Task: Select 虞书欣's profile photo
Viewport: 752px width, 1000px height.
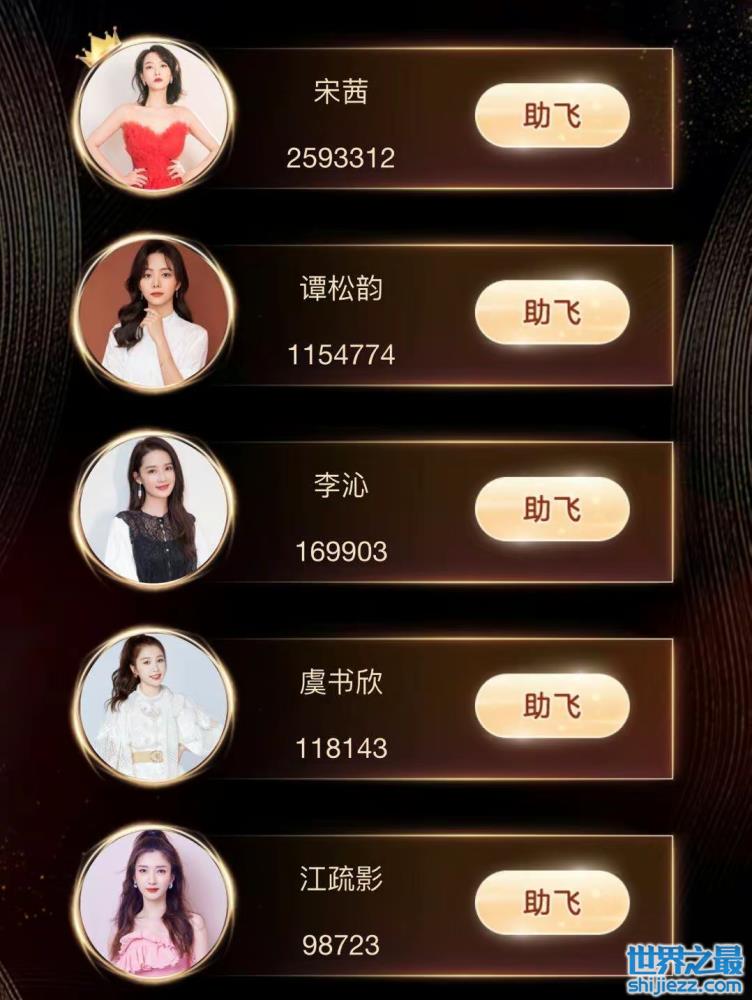Action: tap(154, 707)
